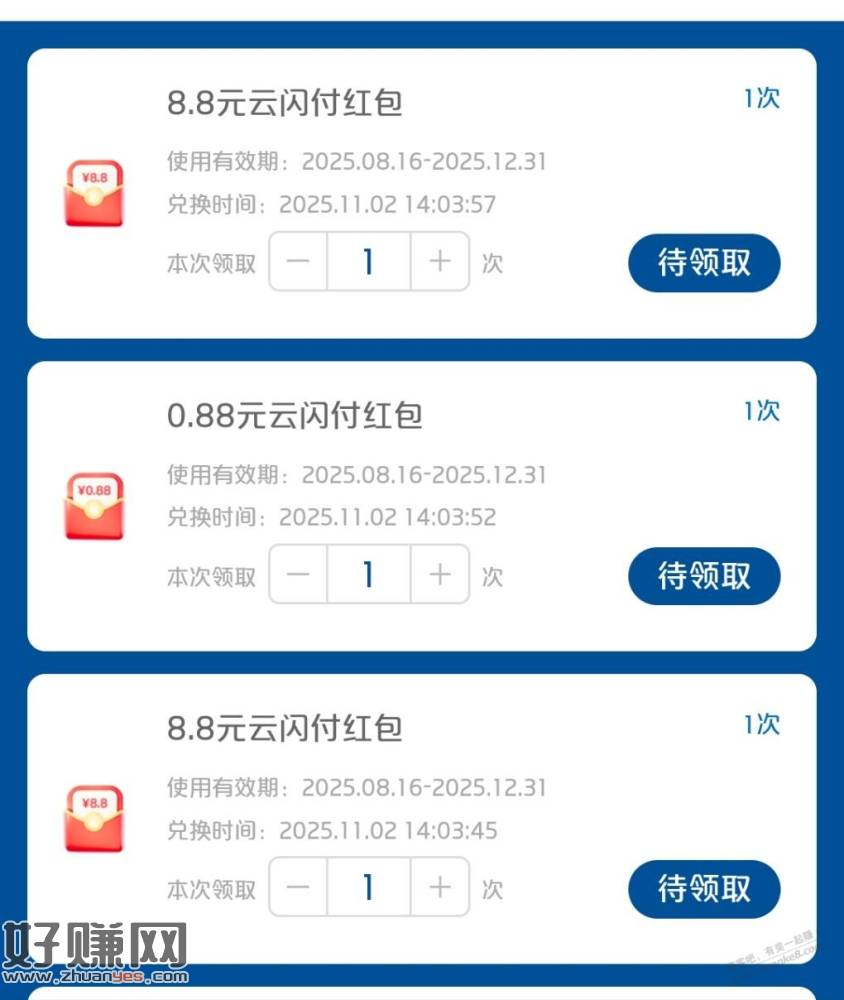Claim the 0.88元云闪付红包 via 待领取
Viewport: 844px width, 1000px height.
704,576
